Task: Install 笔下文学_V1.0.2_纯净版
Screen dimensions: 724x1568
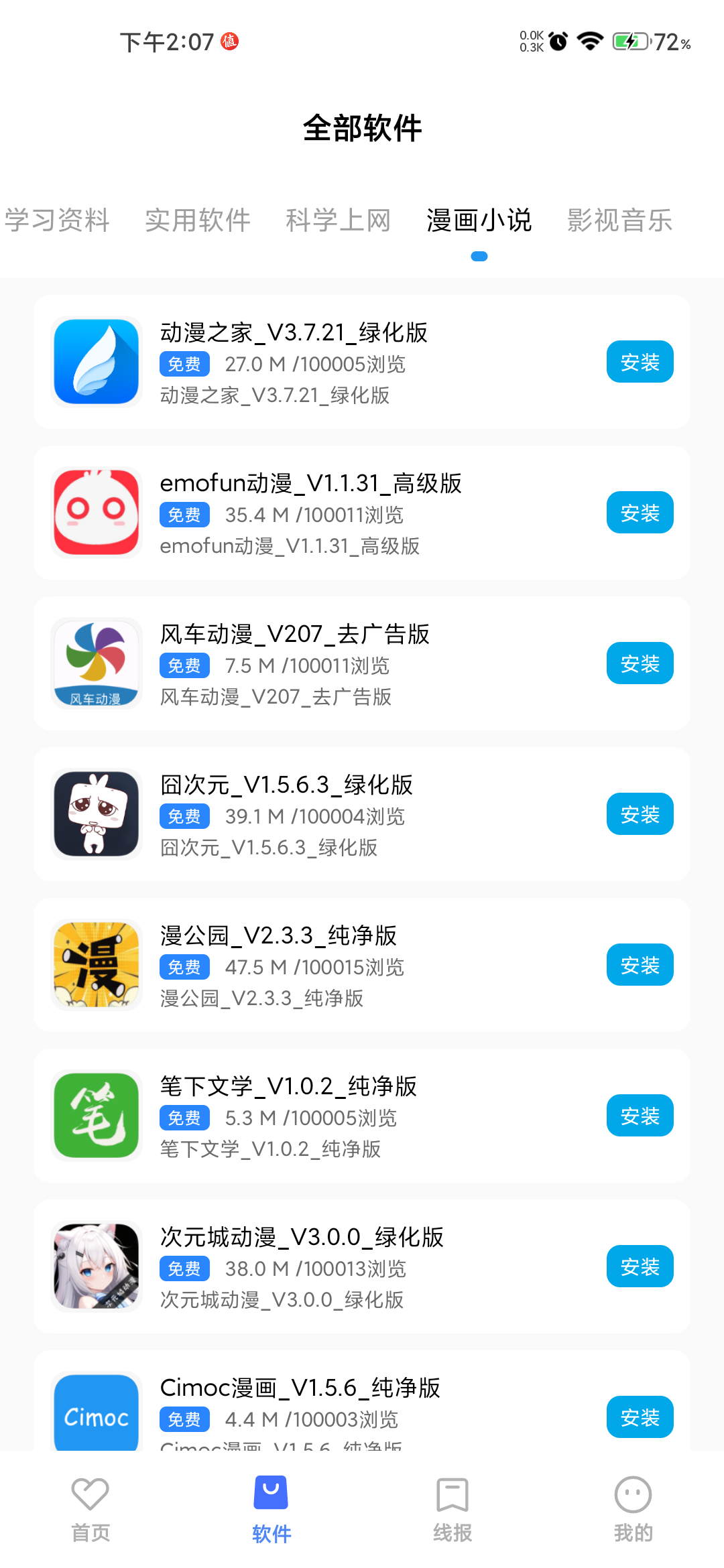Action: pyautogui.click(x=640, y=1116)
